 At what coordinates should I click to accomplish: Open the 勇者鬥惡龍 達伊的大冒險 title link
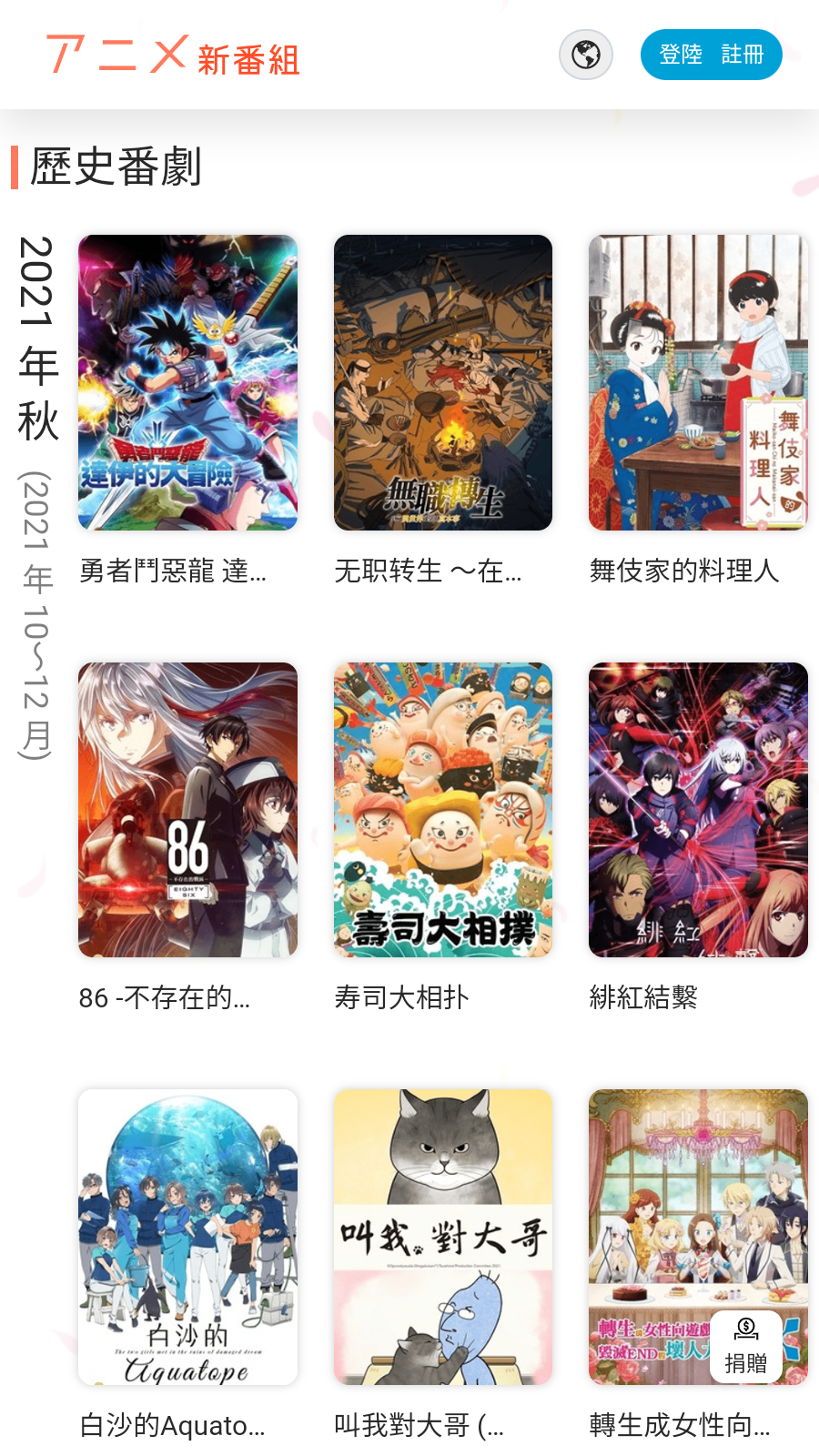pyautogui.click(x=173, y=573)
